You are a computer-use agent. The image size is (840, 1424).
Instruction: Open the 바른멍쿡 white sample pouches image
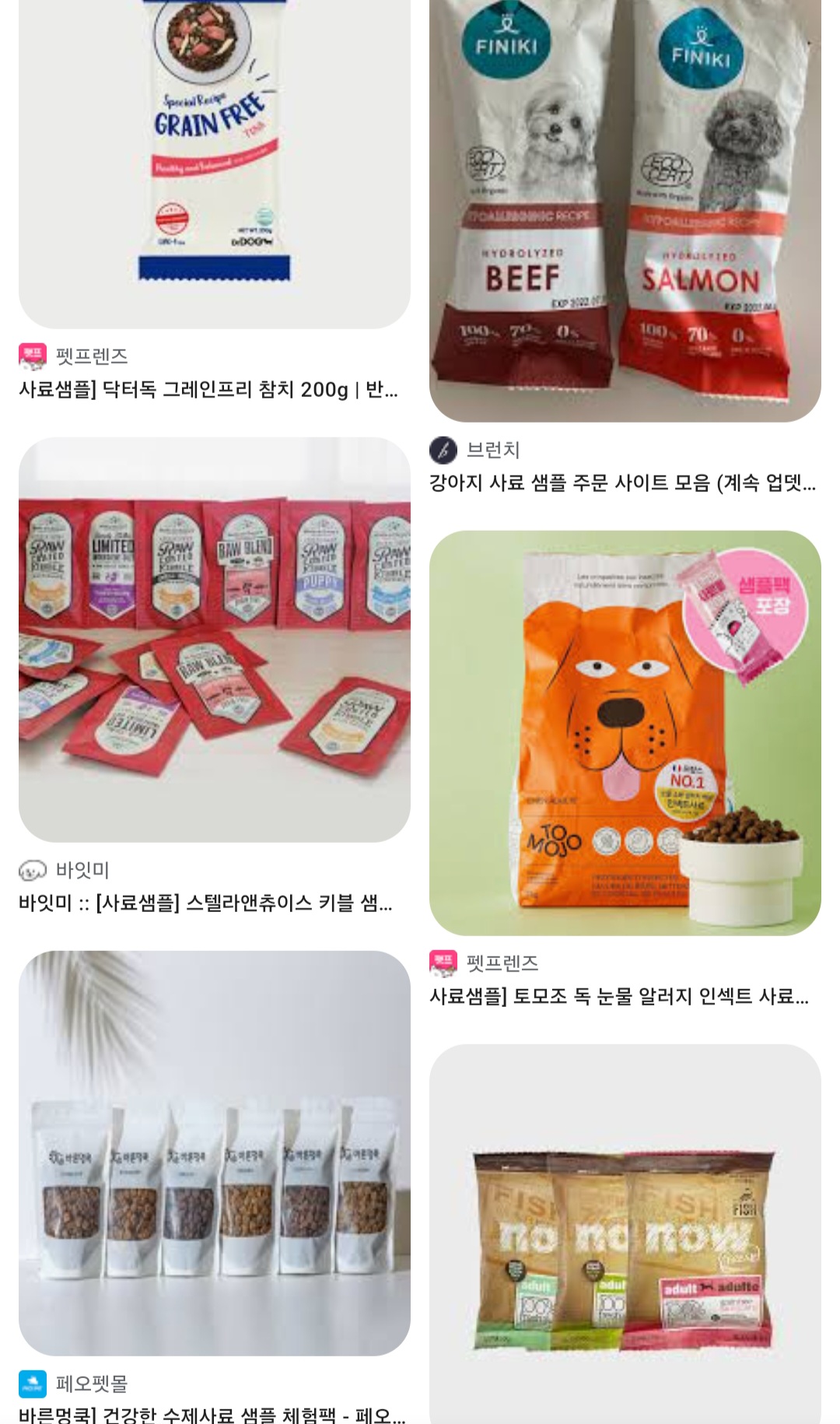tap(214, 1152)
